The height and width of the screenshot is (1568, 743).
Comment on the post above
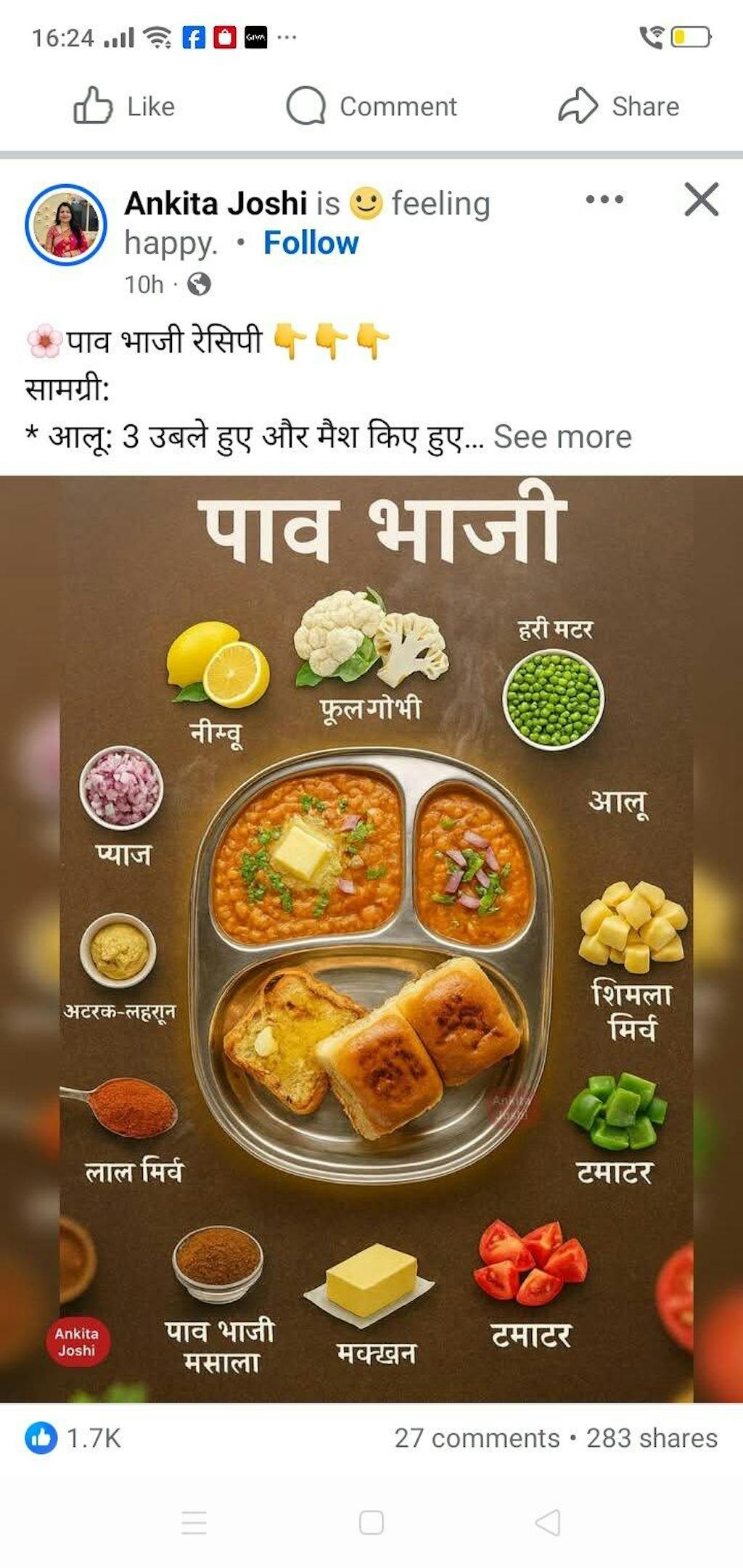[x=371, y=107]
